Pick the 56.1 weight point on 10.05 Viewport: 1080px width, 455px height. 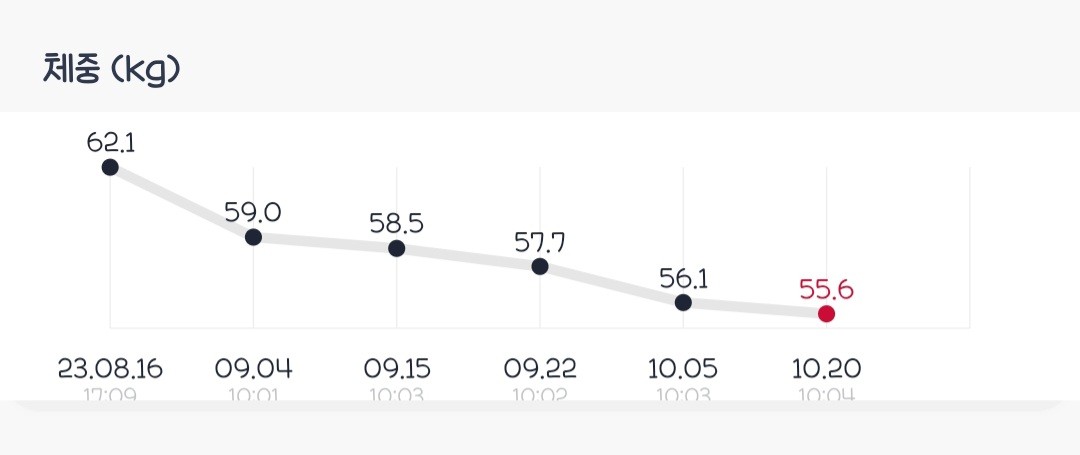[x=683, y=302]
